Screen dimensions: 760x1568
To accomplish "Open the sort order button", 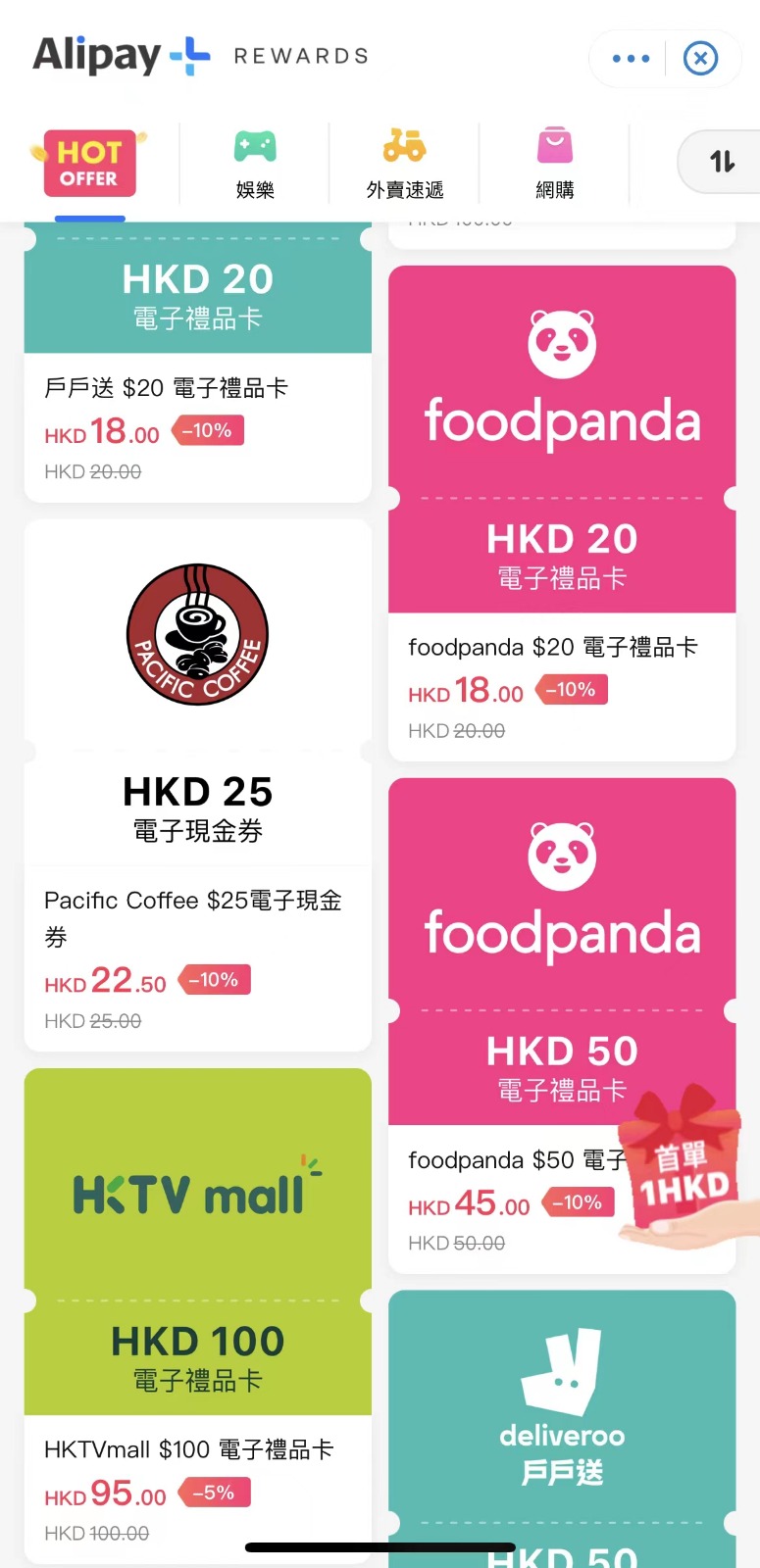I will point(722,161).
